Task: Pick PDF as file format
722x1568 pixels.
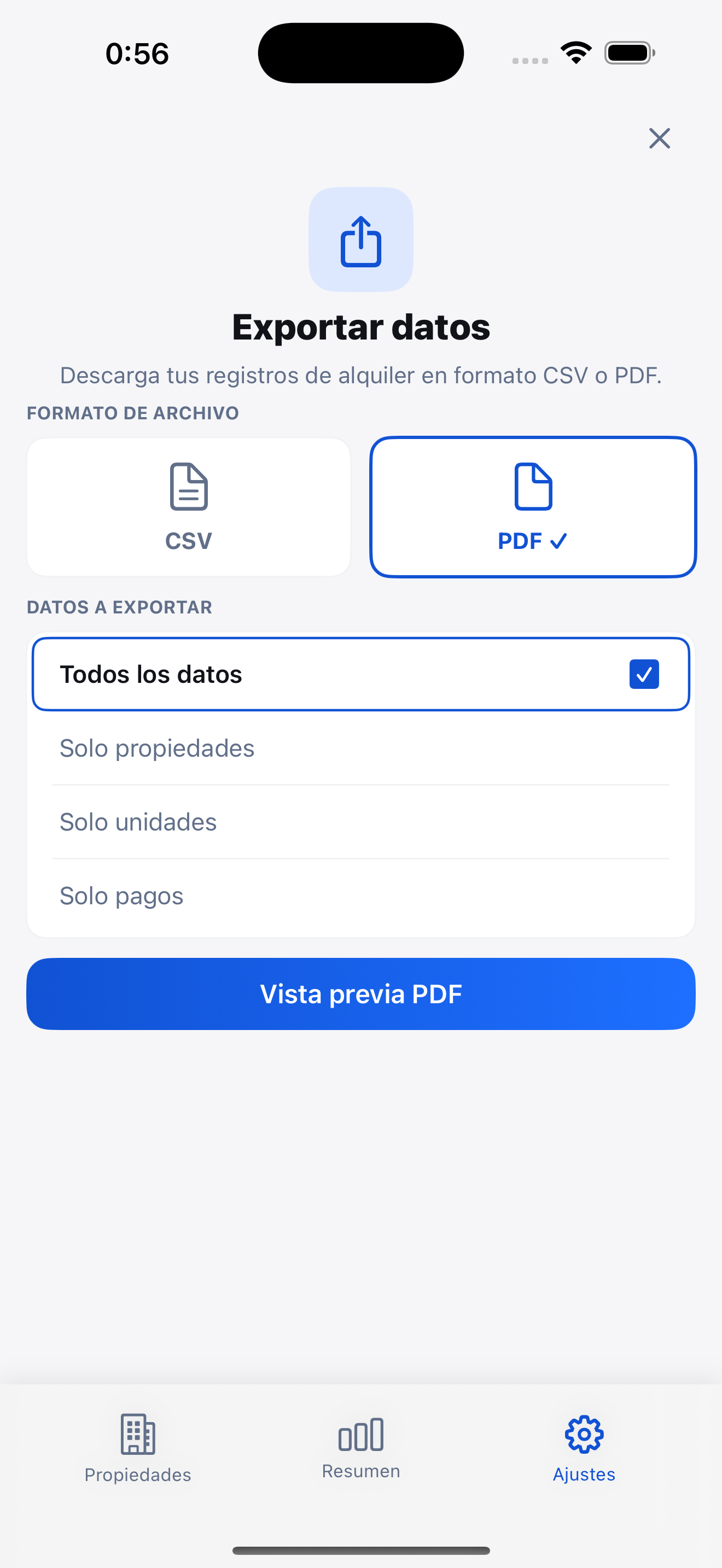Action: click(x=533, y=506)
